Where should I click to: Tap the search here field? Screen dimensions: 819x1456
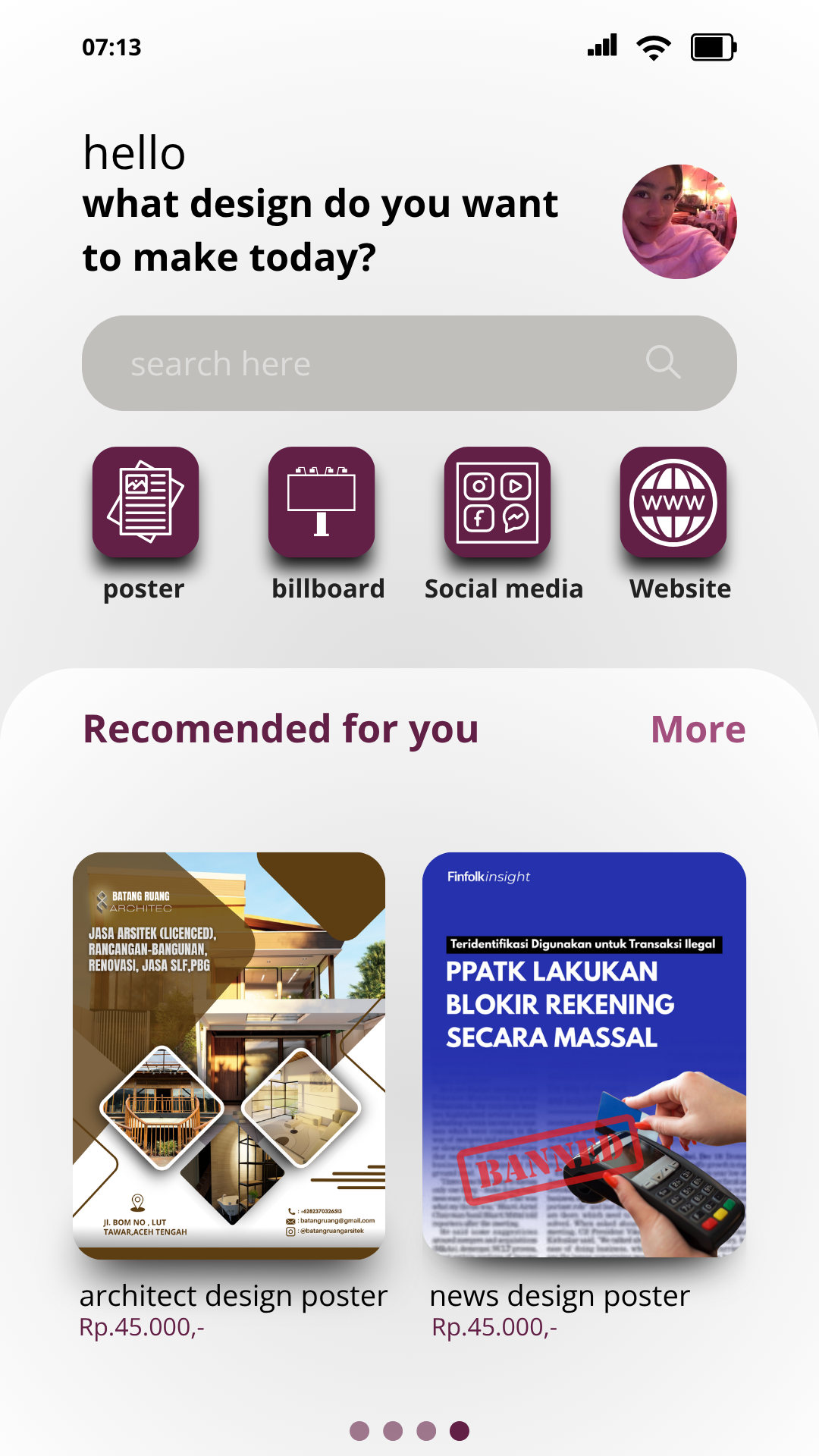point(364,364)
